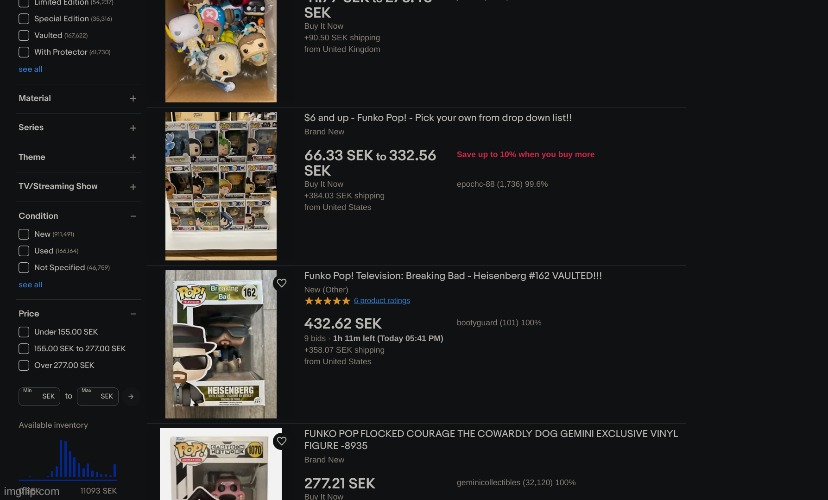Focus the Min price field
Viewport: 828px width, 500px height.
point(39,396)
